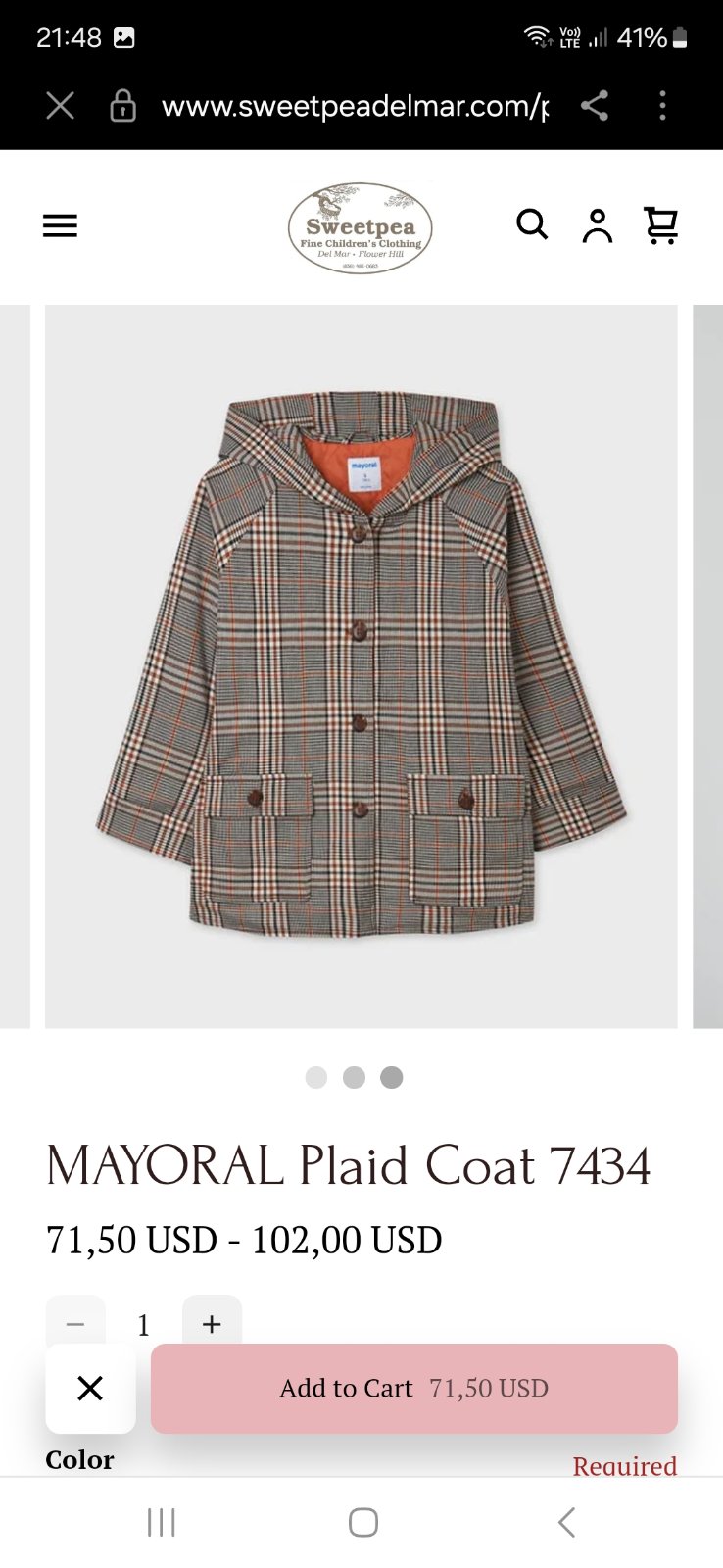The image size is (723, 1568).
Task: Go back using the system back arrow
Action: [x=566, y=1522]
